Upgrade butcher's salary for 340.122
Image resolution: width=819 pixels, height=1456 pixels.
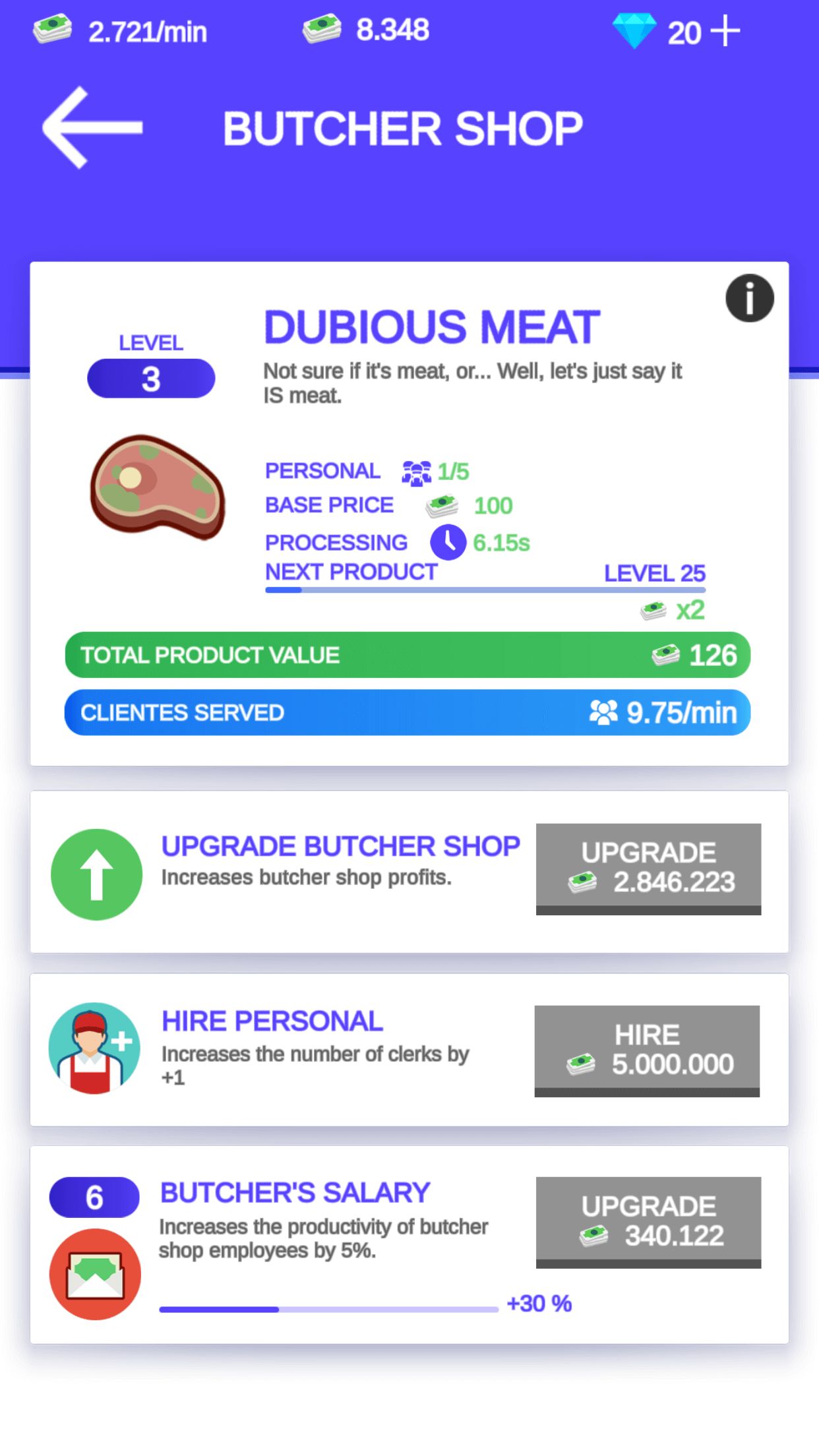(x=648, y=1221)
